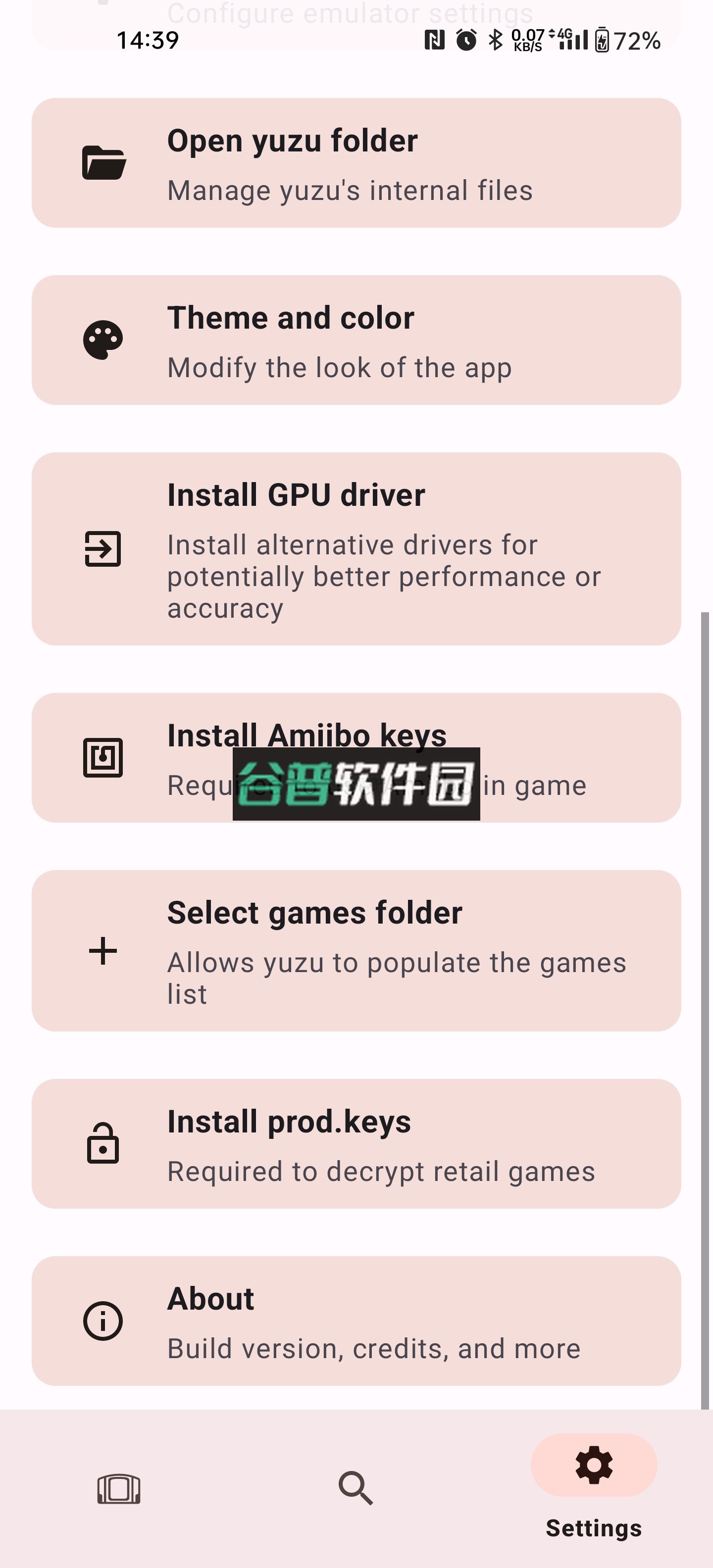Tap Install prod.keys to decrypt retail games

[x=356, y=1144]
